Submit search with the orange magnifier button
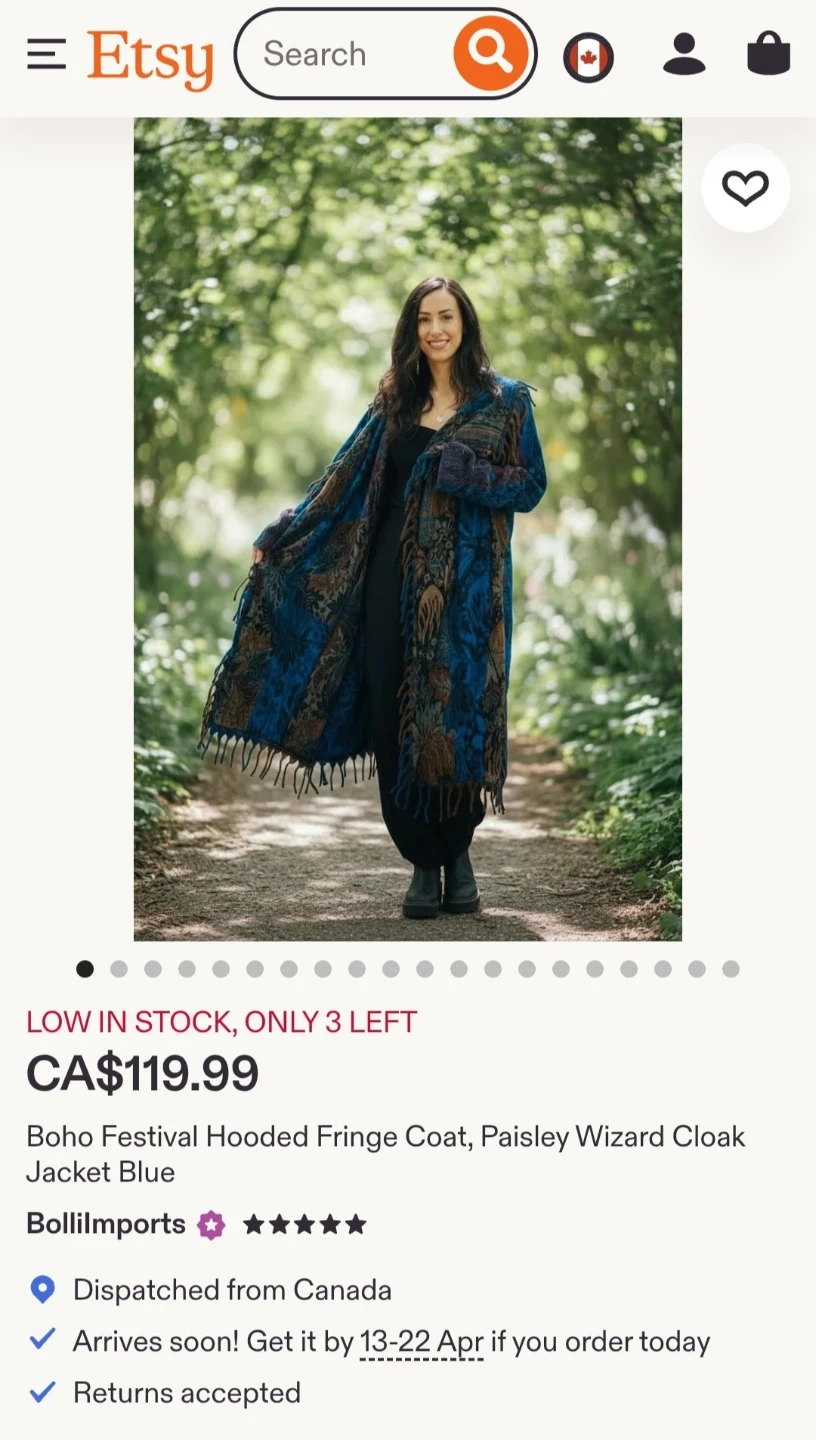 pyautogui.click(x=490, y=52)
